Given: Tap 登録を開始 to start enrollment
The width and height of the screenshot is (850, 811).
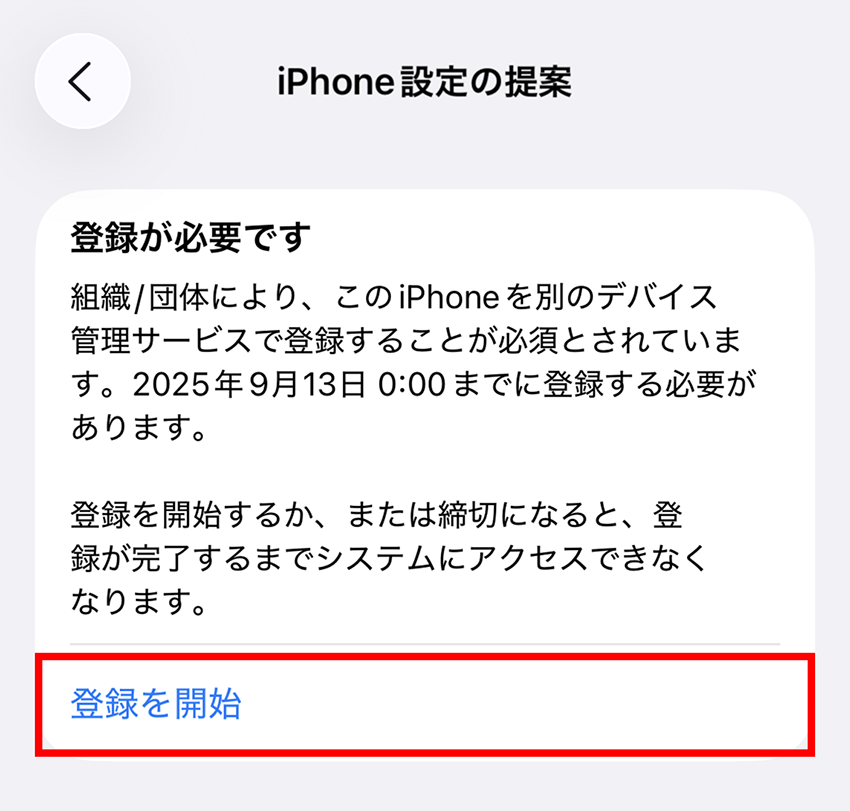Looking at the screenshot, I should [156, 704].
